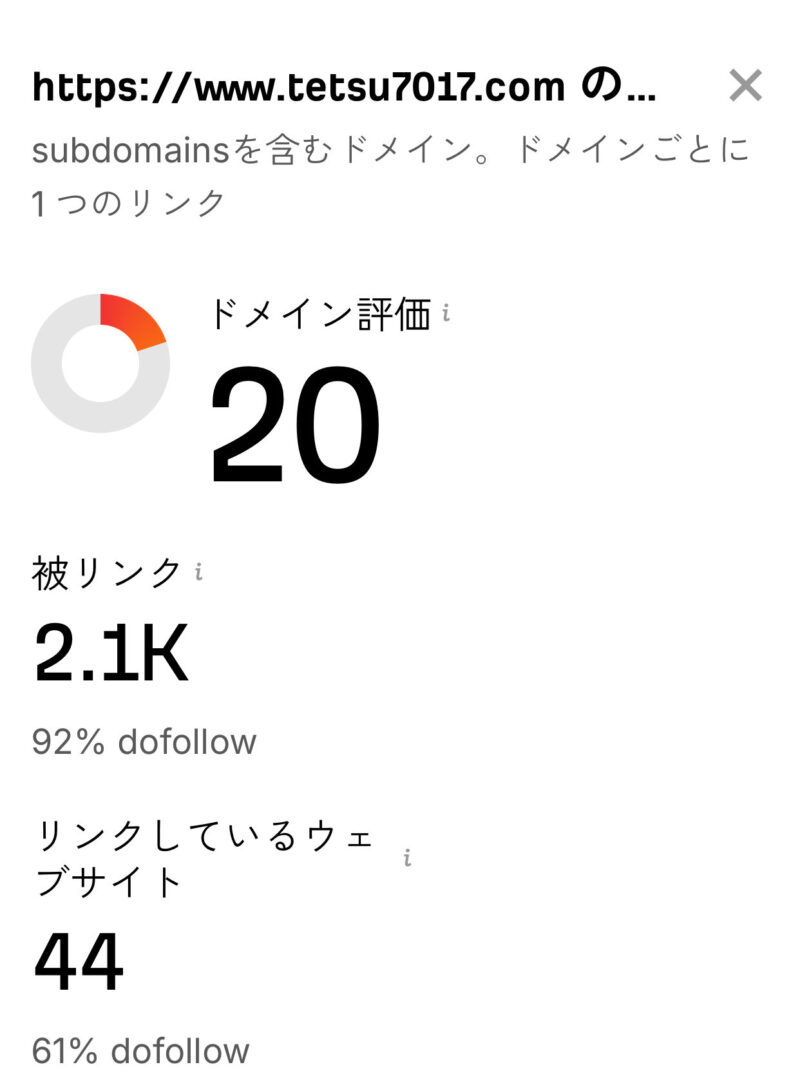Close the tetsu7017.com domain panel
This screenshot has width=800, height=1087.
[x=746, y=87]
